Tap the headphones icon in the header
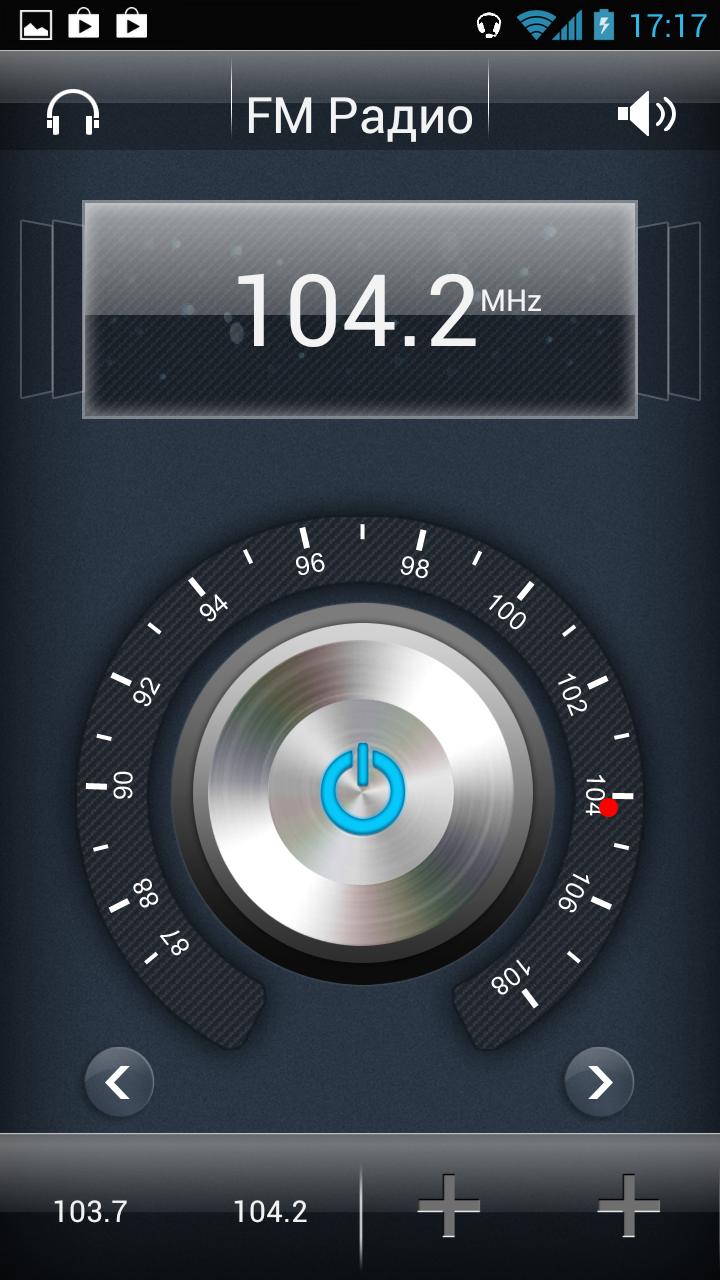The width and height of the screenshot is (720, 1280). 73,113
